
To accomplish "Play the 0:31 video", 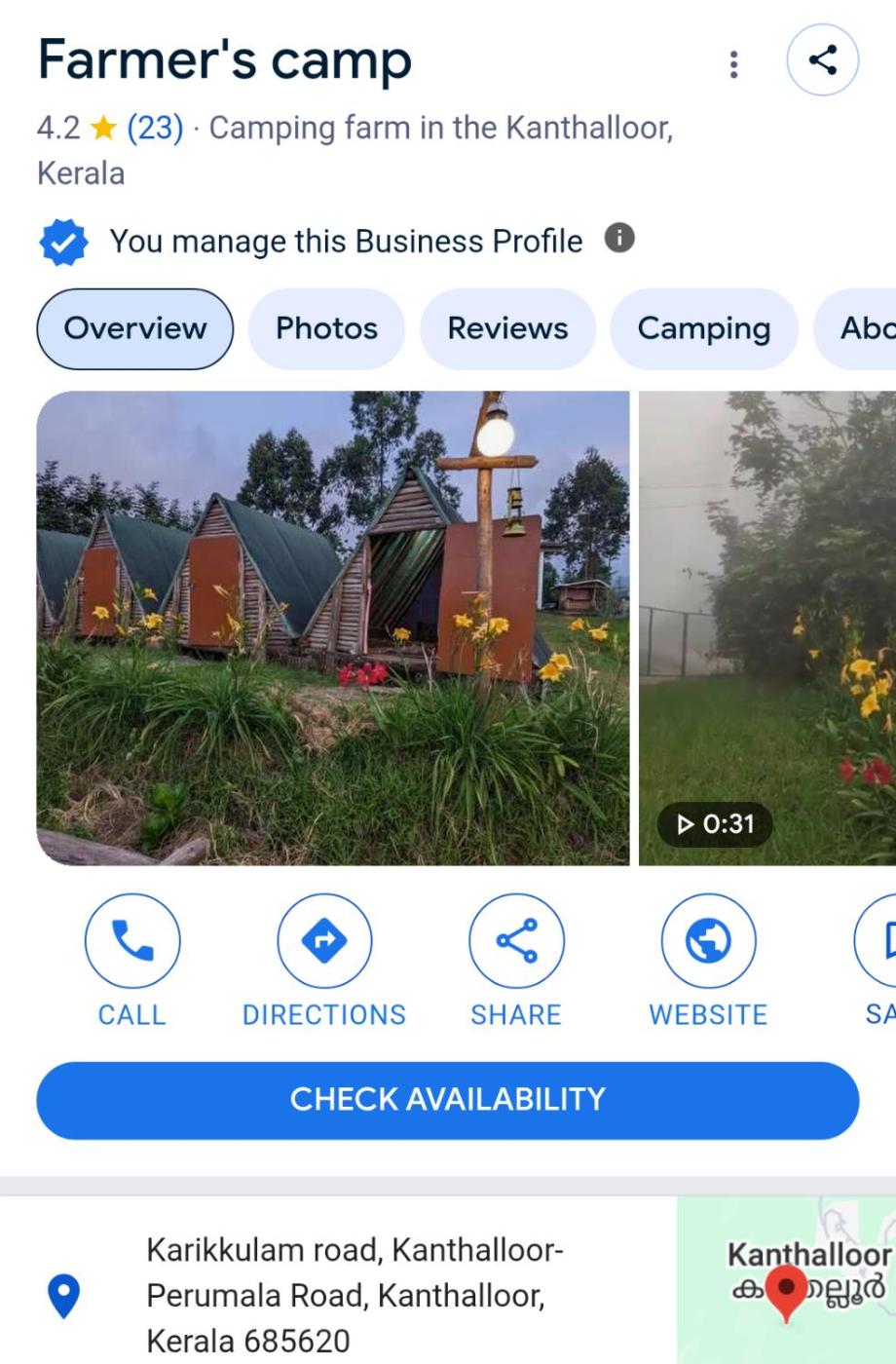I will coord(766,627).
